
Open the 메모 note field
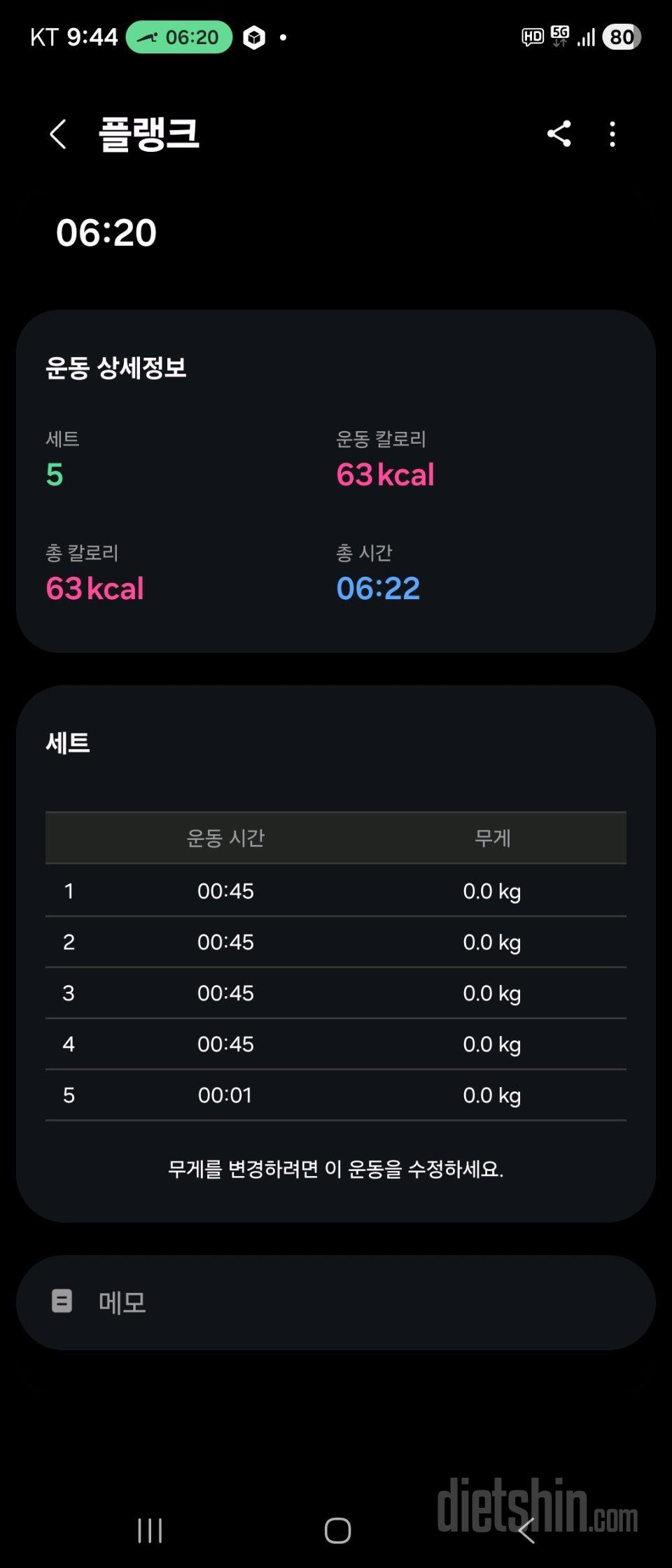click(x=336, y=1302)
